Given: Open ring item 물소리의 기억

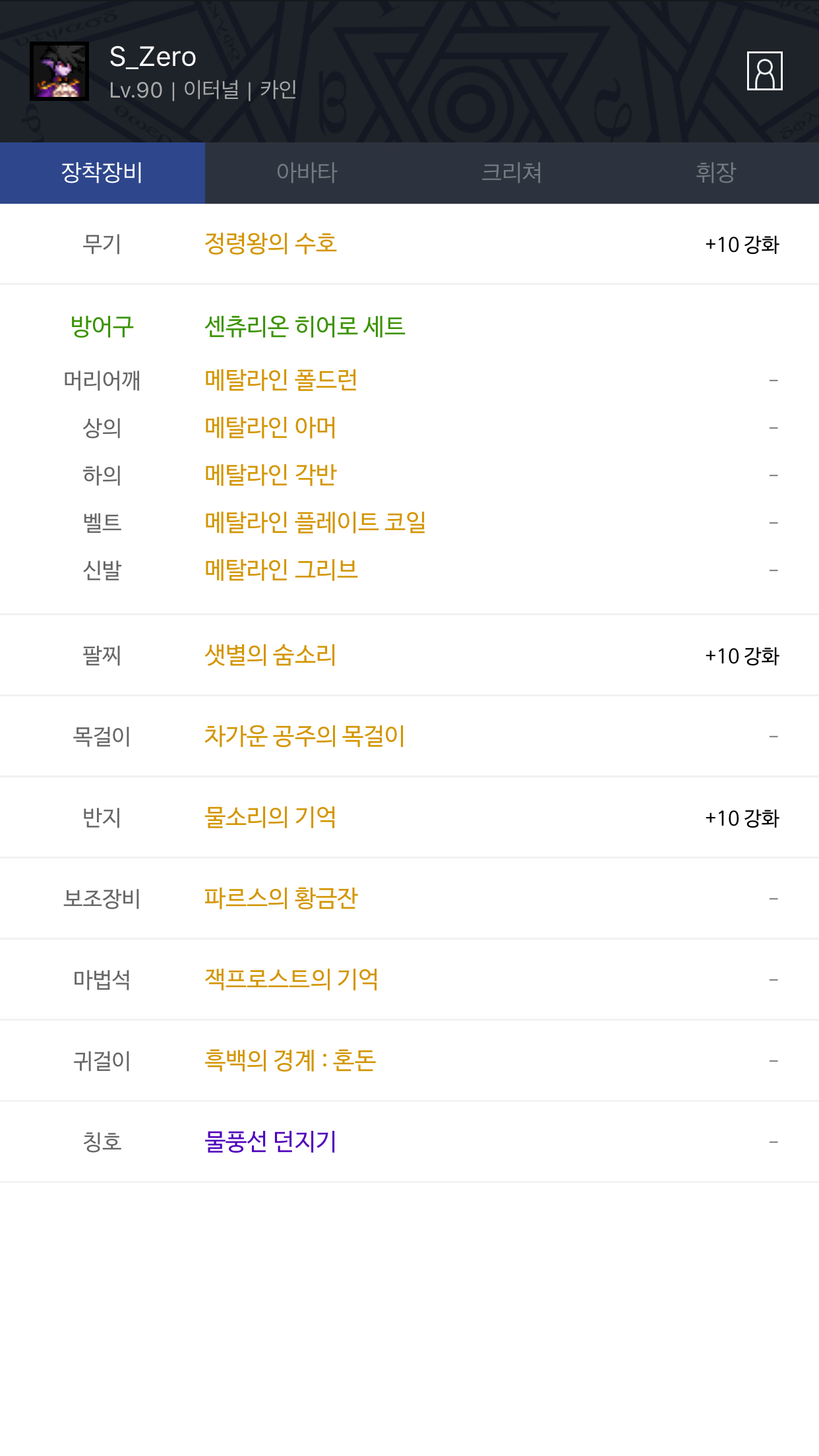Looking at the screenshot, I should coord(270,818).
